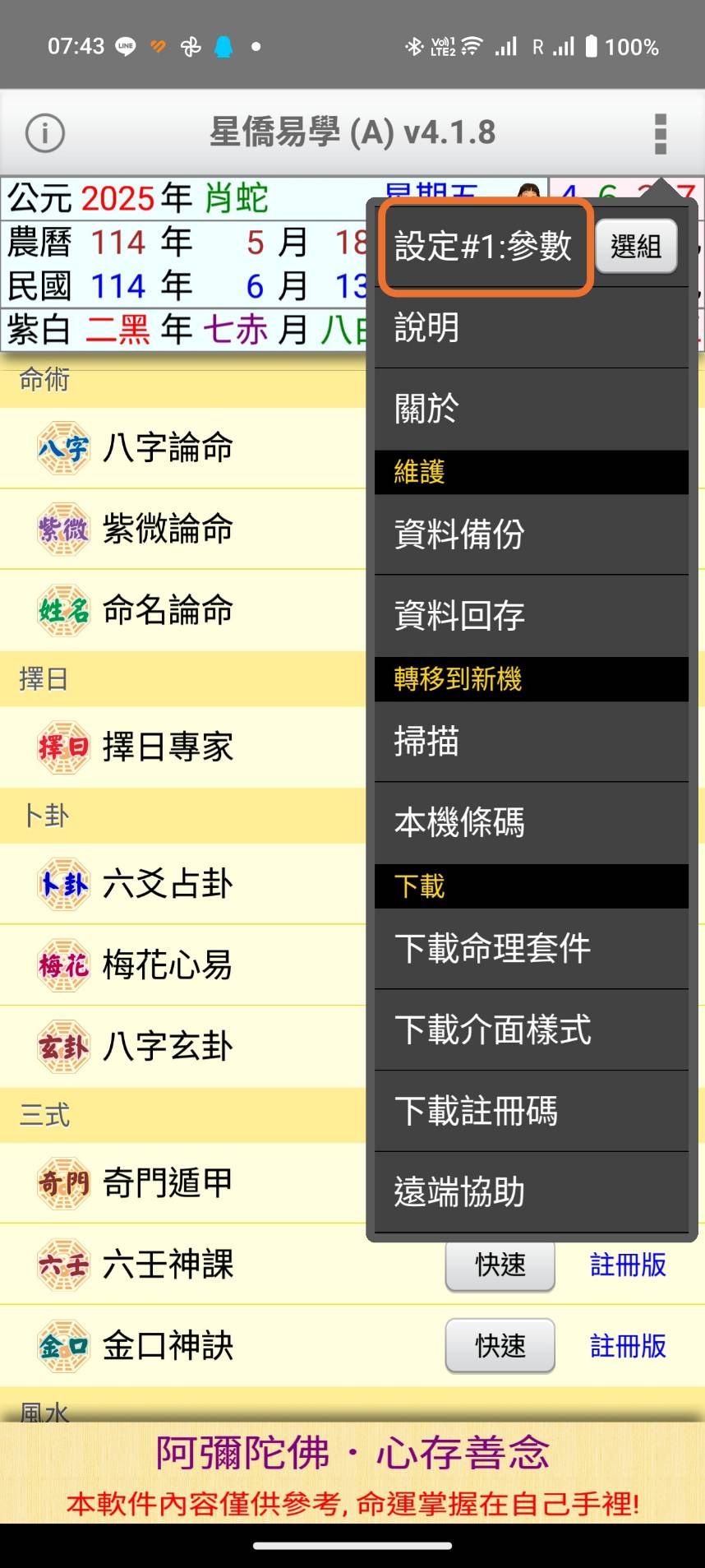705x1568 pixels.
Task: Select 下載命理套件 option
Action: coord(531,948)
